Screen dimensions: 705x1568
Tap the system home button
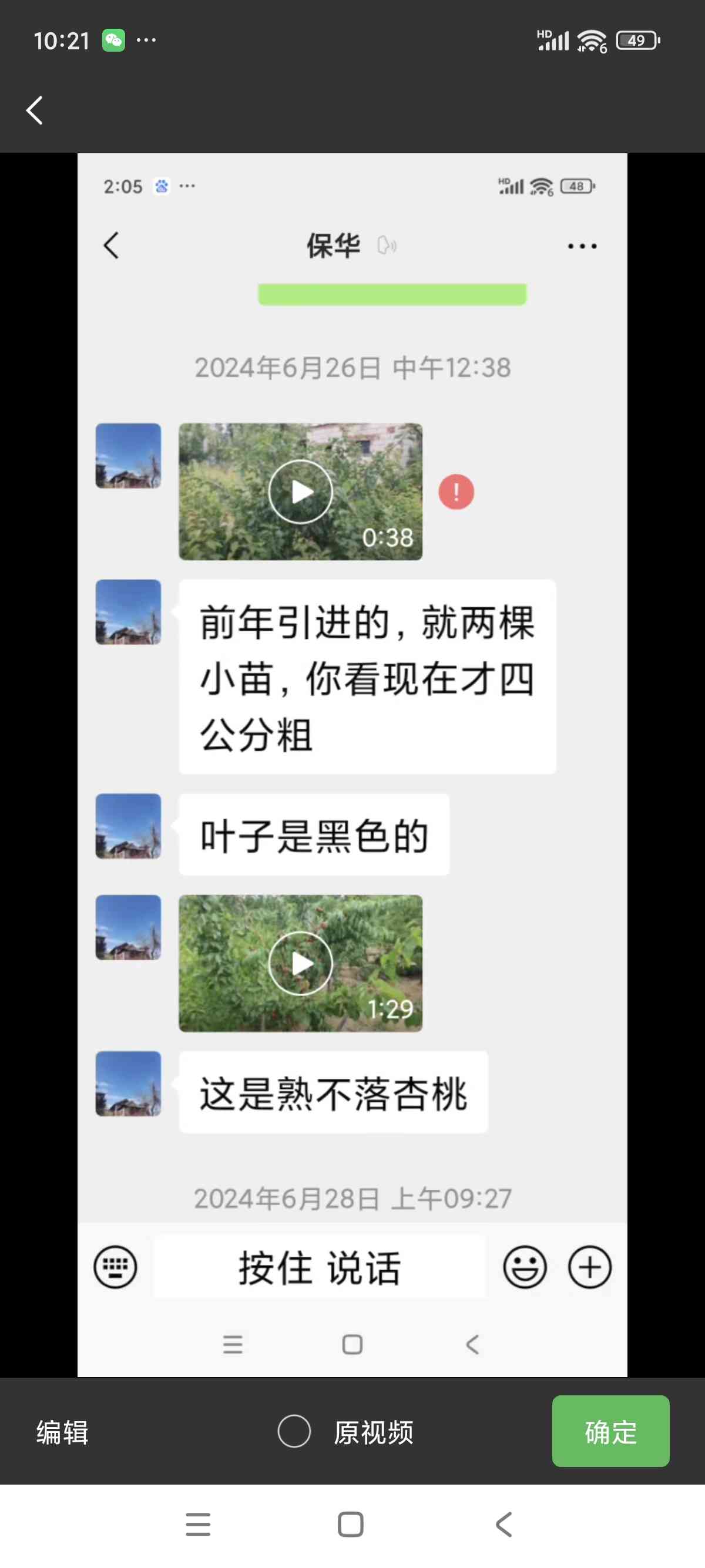351,1524
